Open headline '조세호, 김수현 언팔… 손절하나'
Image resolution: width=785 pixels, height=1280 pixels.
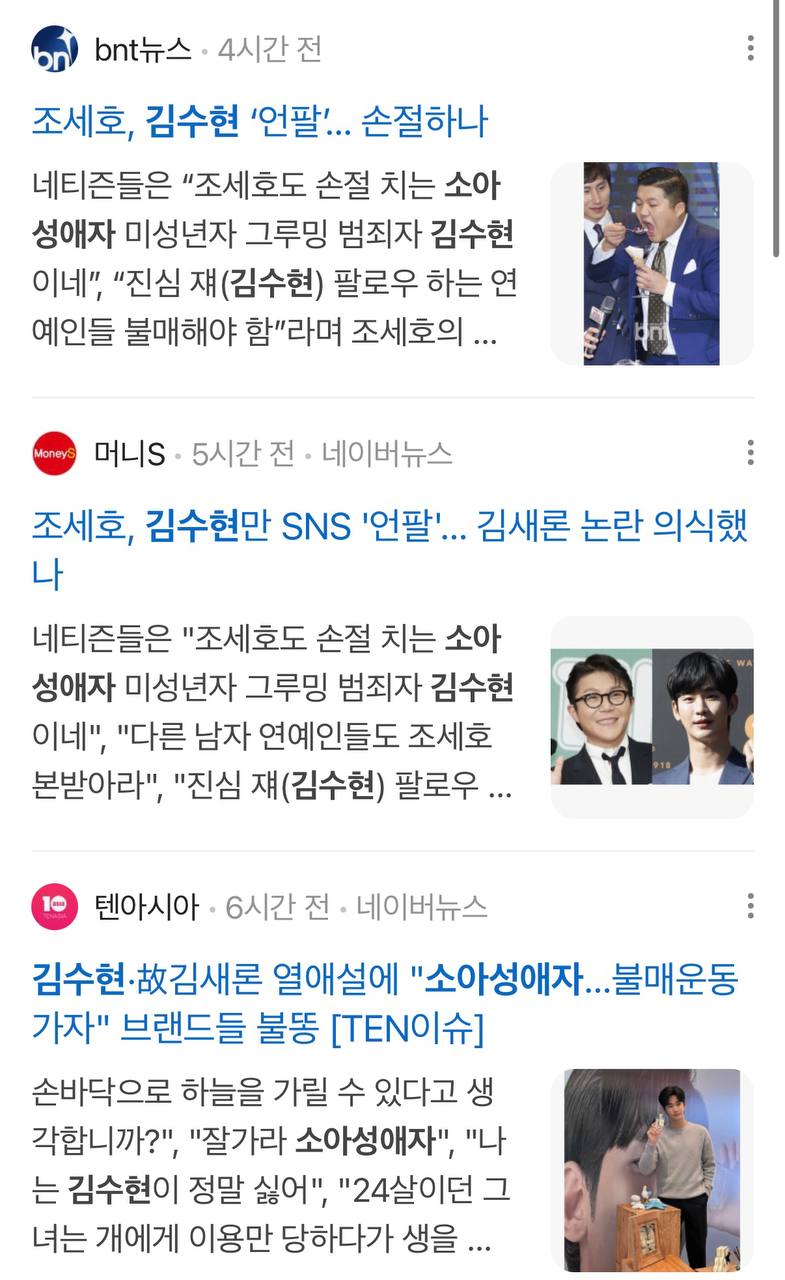click(x=260, y=122)
